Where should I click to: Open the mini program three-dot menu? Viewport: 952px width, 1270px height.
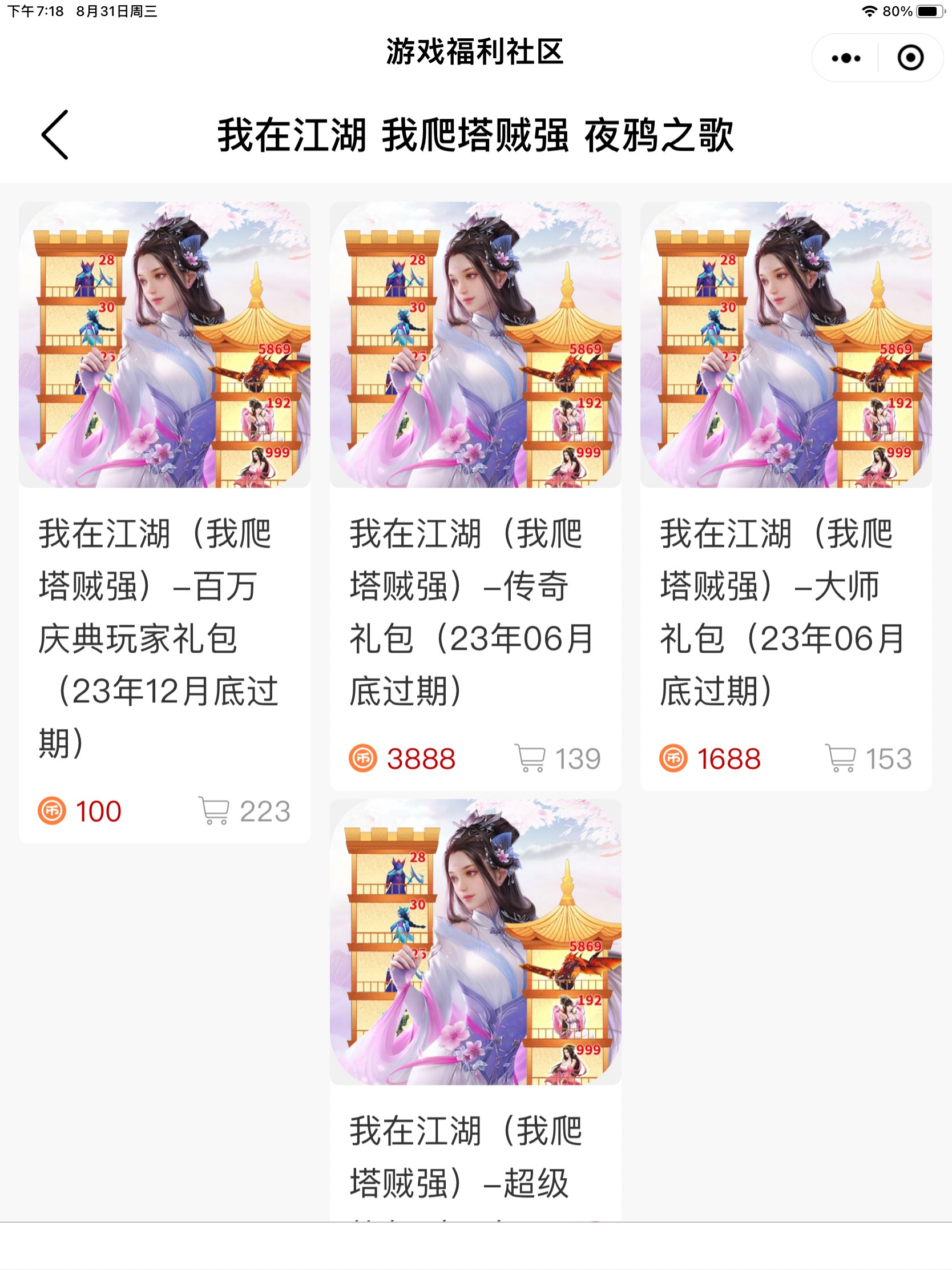tap(846, 58)
